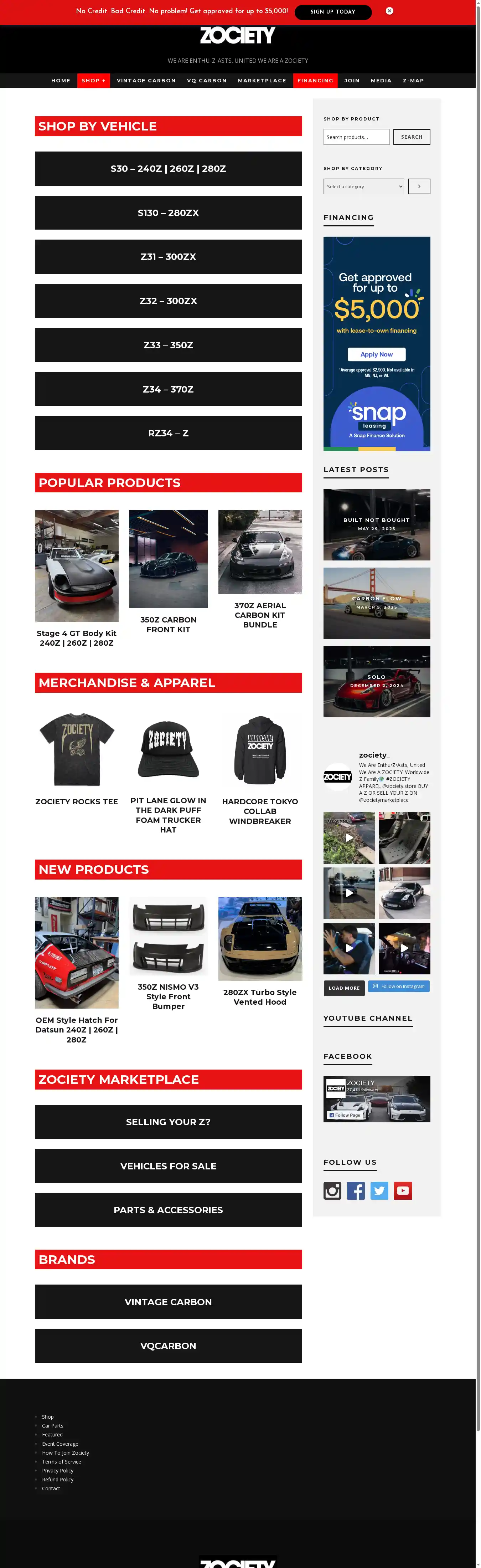Open the Vintage Carbon menu item
Screen dimensions: 481x1568
pyautogui.click(x=146, y=80)
